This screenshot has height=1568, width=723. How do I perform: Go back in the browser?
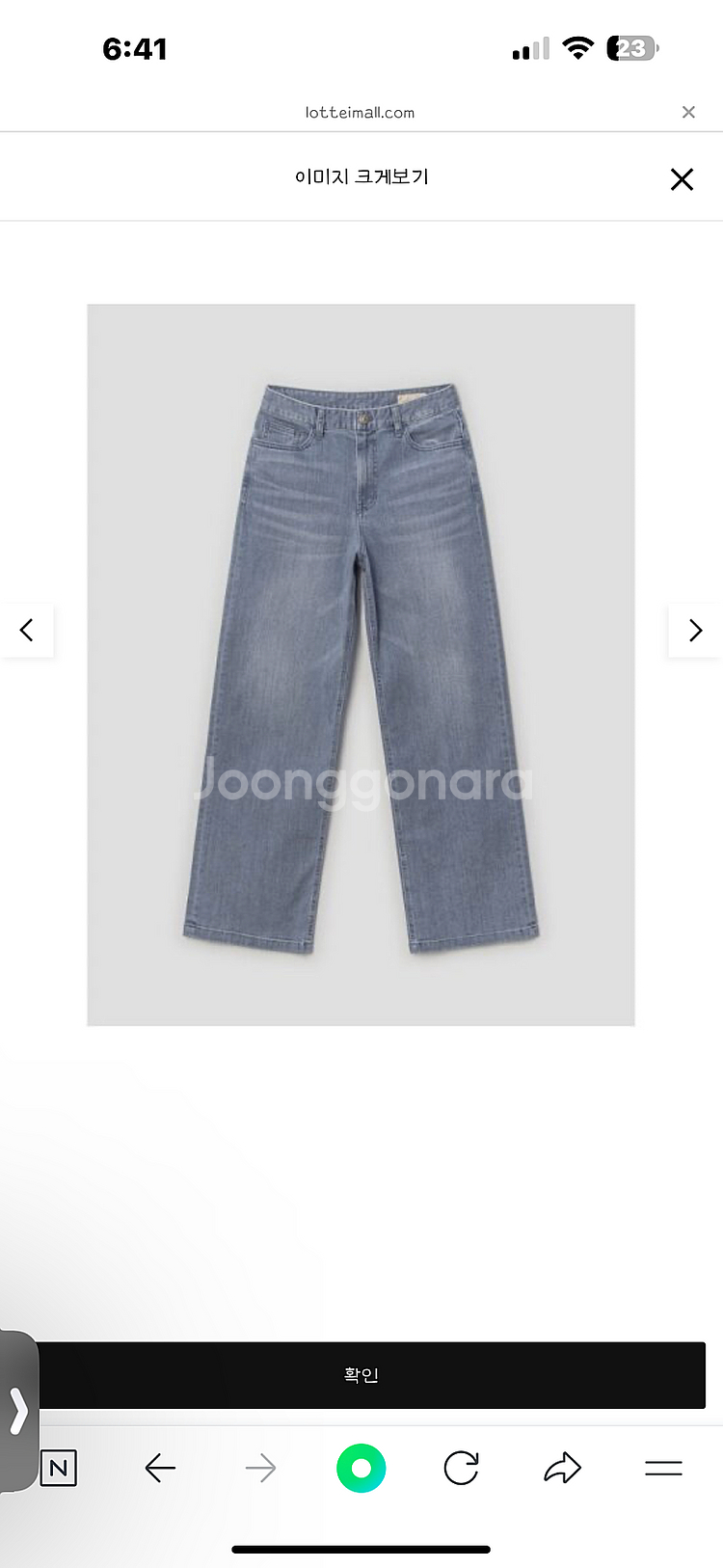pyautogui.click(x=160, y=1469)
